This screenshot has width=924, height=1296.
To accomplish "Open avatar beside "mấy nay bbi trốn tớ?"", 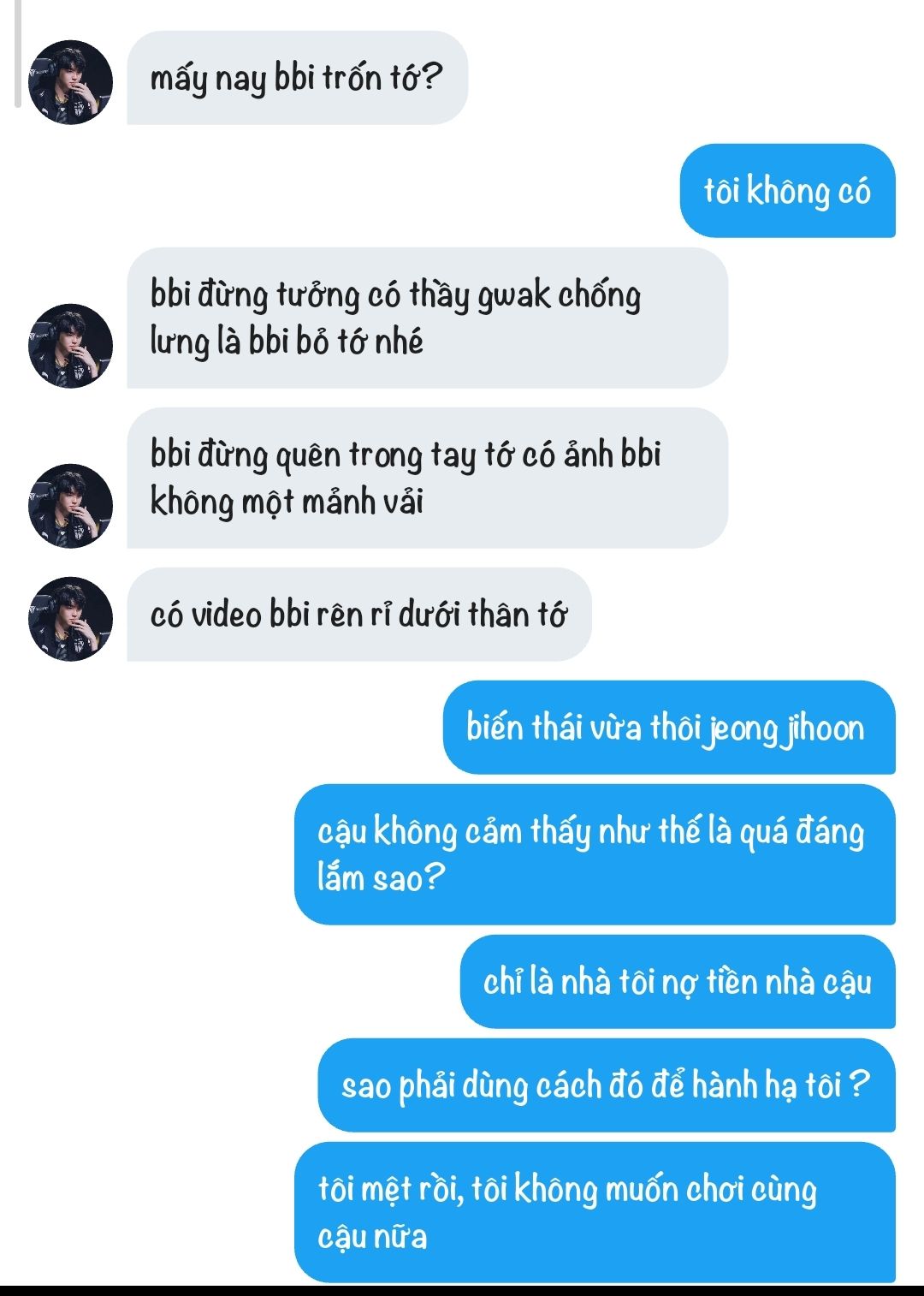I will point(70,82).
